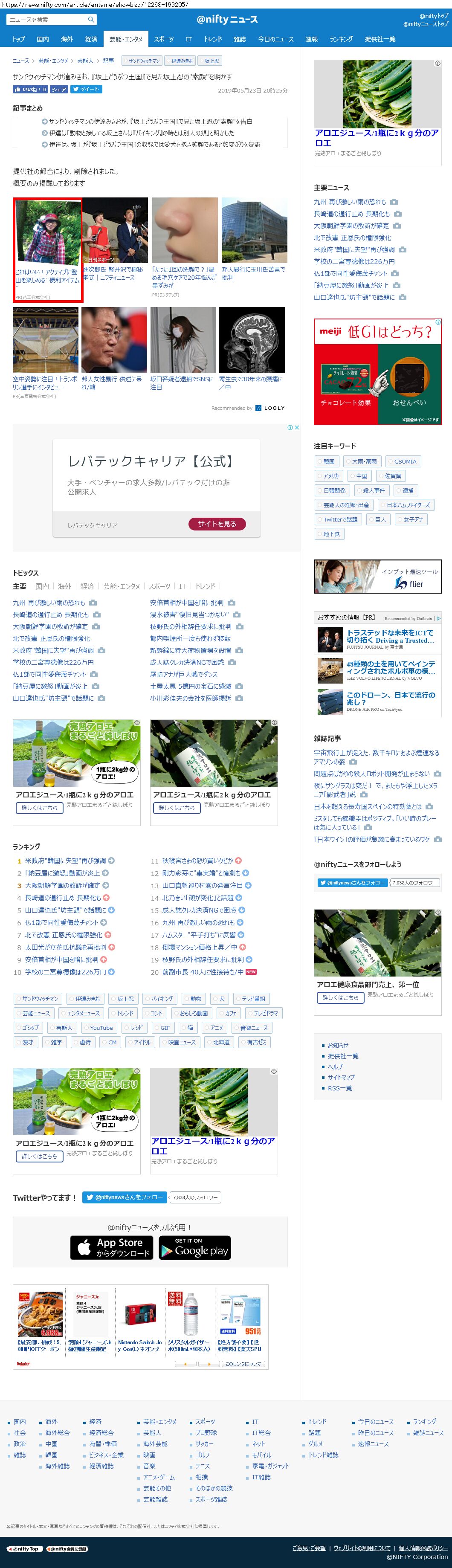Open headline 長崎道の通行止め 長期化も in 主要ニュース
This screenshot has height=1568, width=452.
tap(352, 214)
